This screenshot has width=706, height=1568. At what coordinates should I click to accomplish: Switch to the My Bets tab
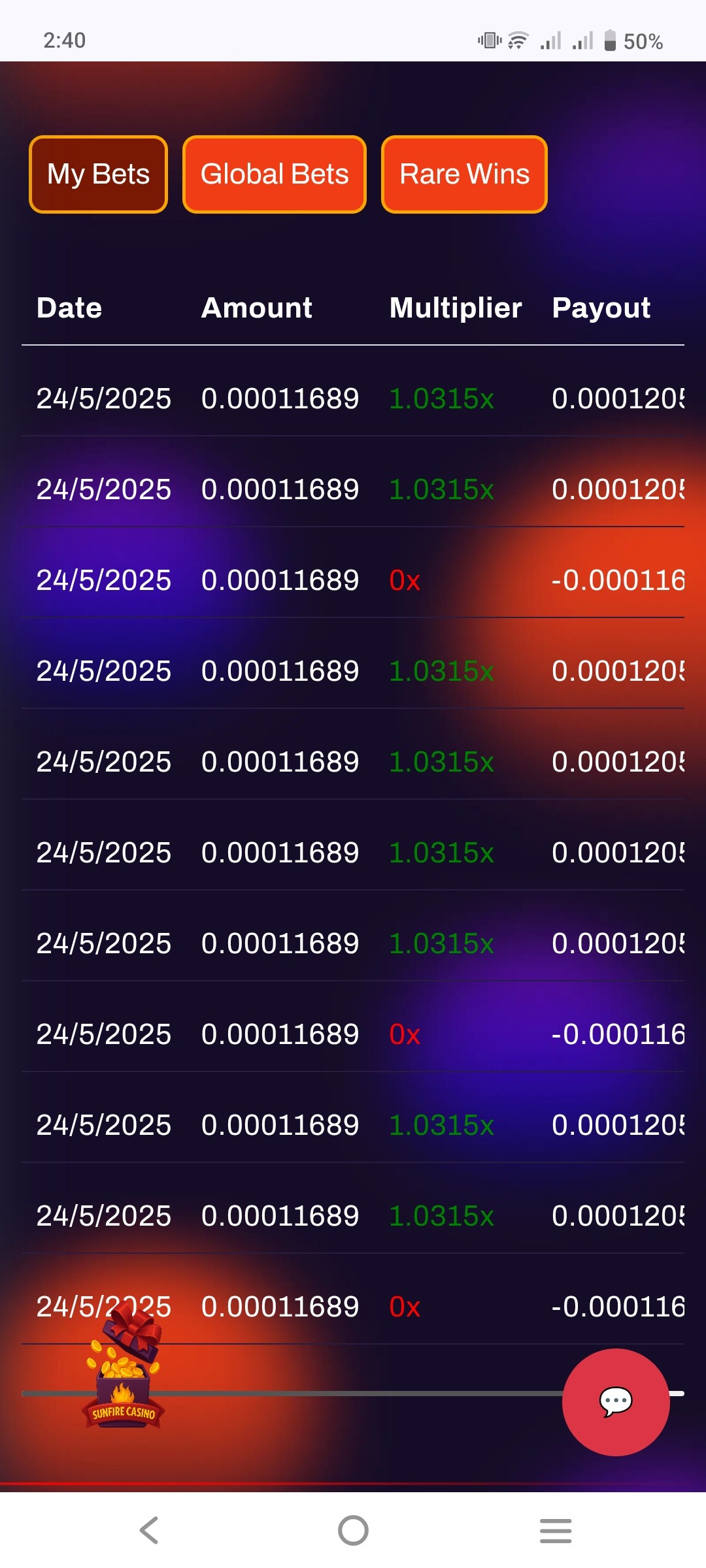tap(98, 174)
